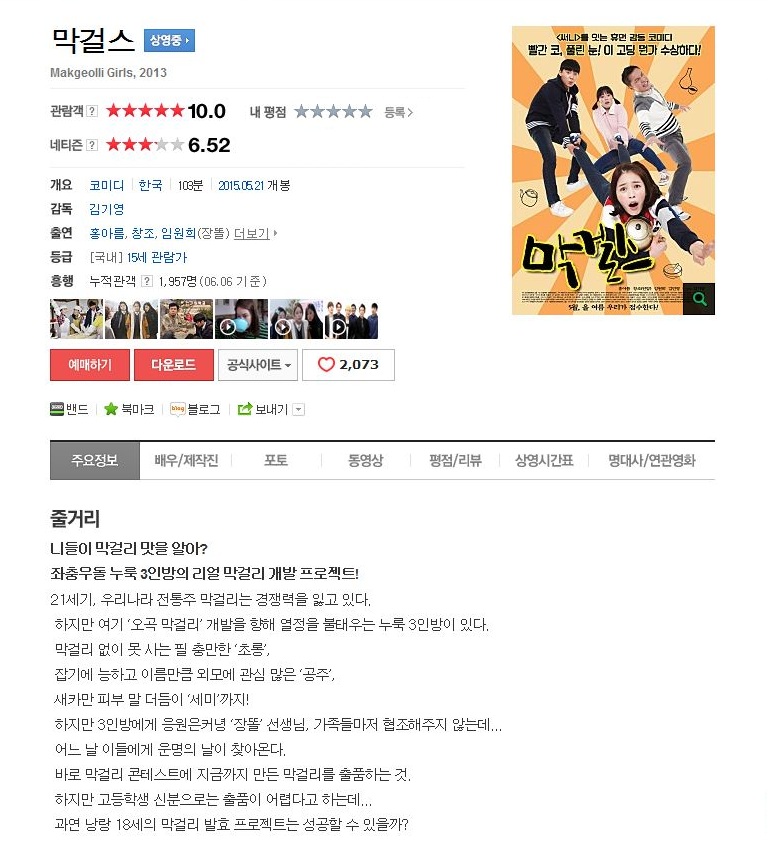Tap the 상영중 badge
This screenshot has width=777, height=858.
[x=169, y=41]
